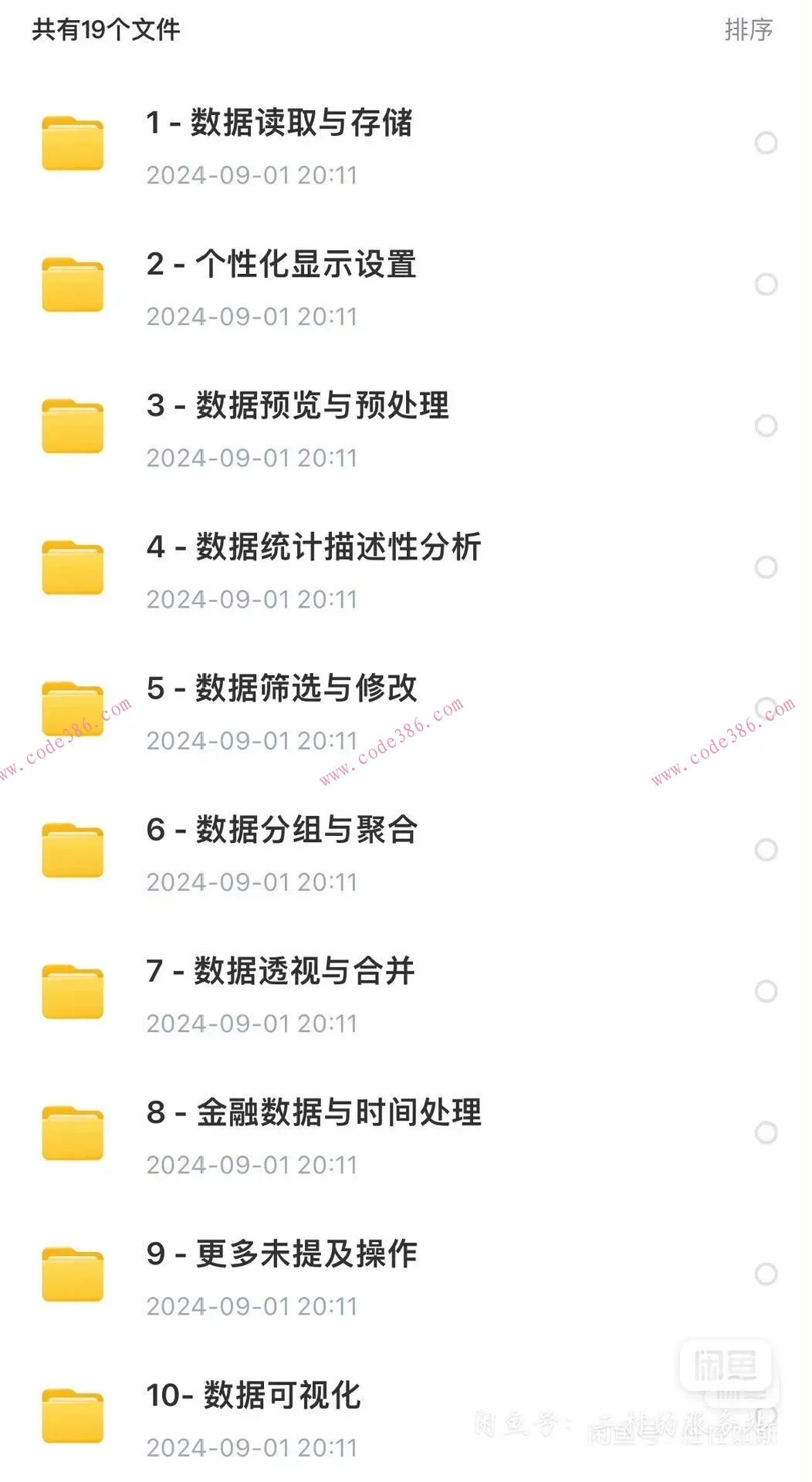This screenshot has width=812, height=1482.
Task: Select checkbox next to 6 - 数据分组与聚合
Action: [x=766, y=849]
